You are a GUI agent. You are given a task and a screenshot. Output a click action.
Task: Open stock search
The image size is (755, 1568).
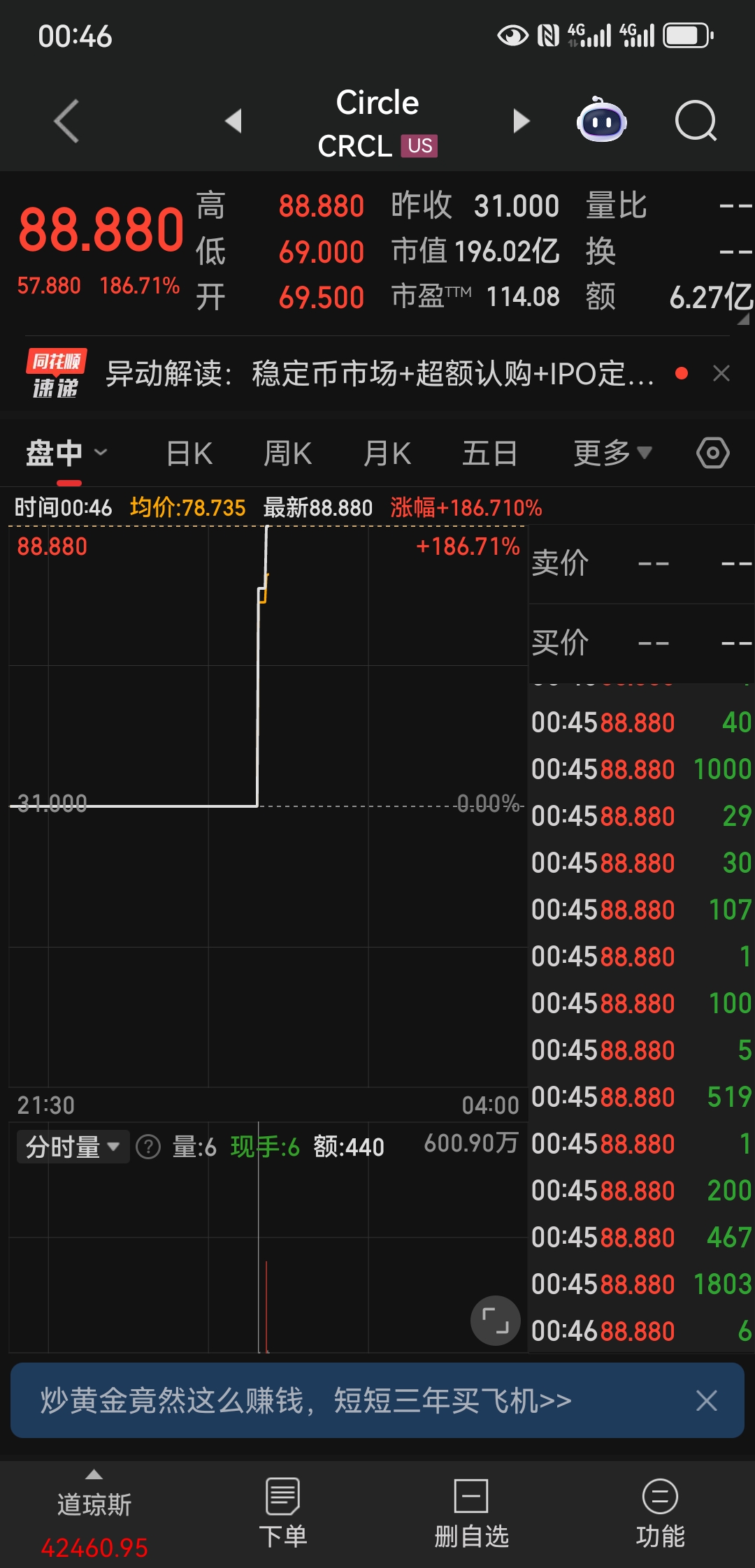(x=696, y=121)
